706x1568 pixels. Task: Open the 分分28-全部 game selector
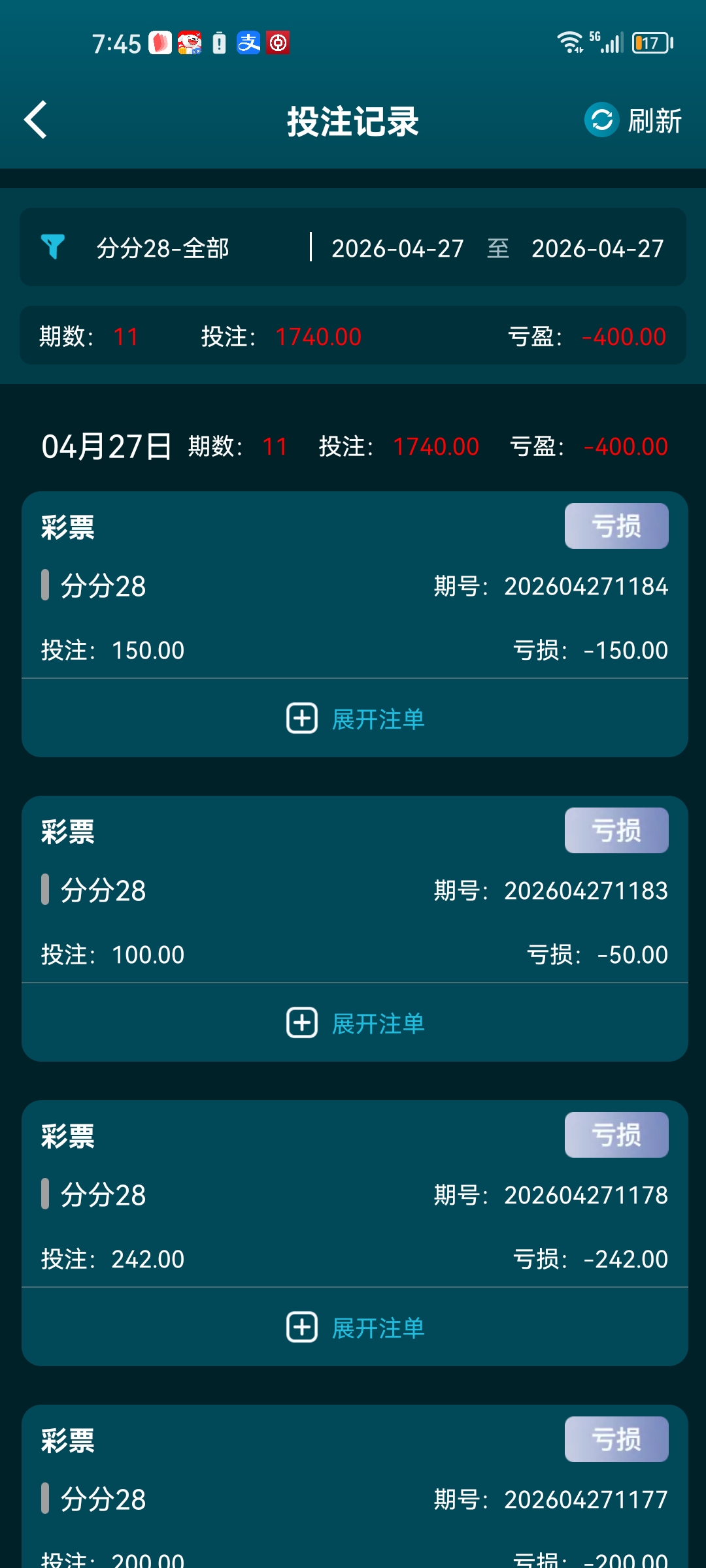click(x=162, y=247)
